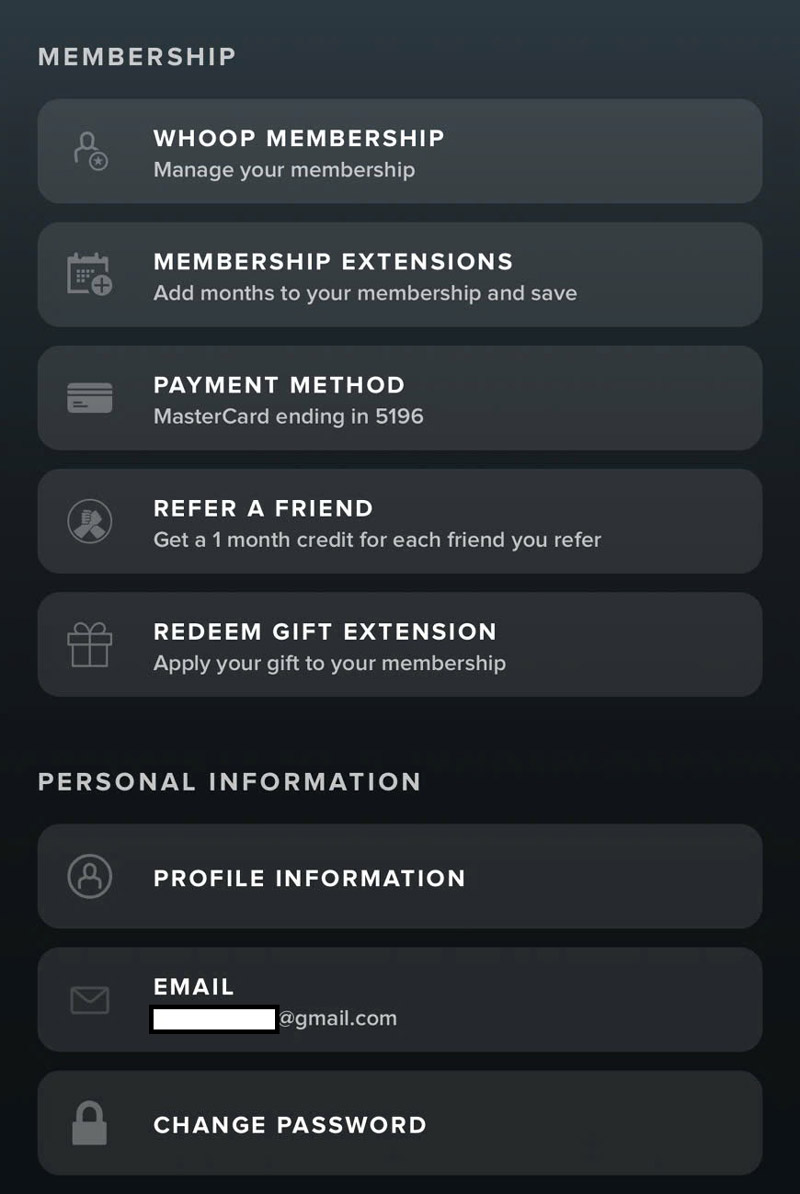The image size is (800, 1194).
Task: Select the Profile Information avatar icon
Action: point(92,877)
